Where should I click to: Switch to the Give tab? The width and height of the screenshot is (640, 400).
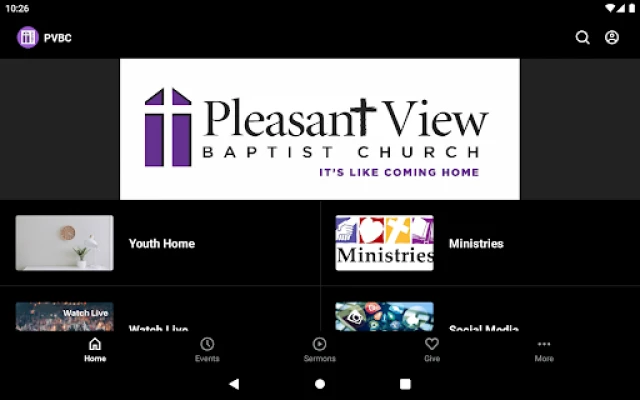tap(432, 349)
